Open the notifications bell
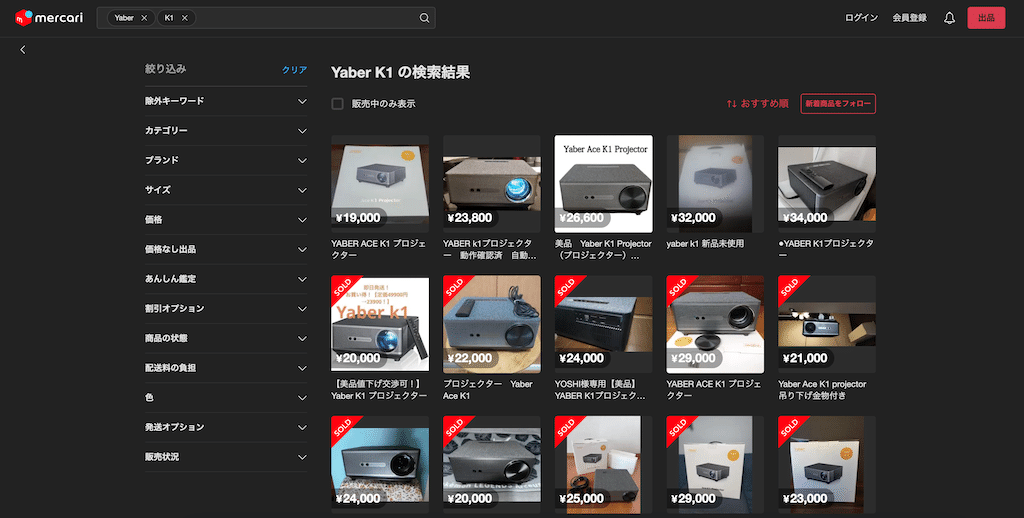 (x=949, y=18)
